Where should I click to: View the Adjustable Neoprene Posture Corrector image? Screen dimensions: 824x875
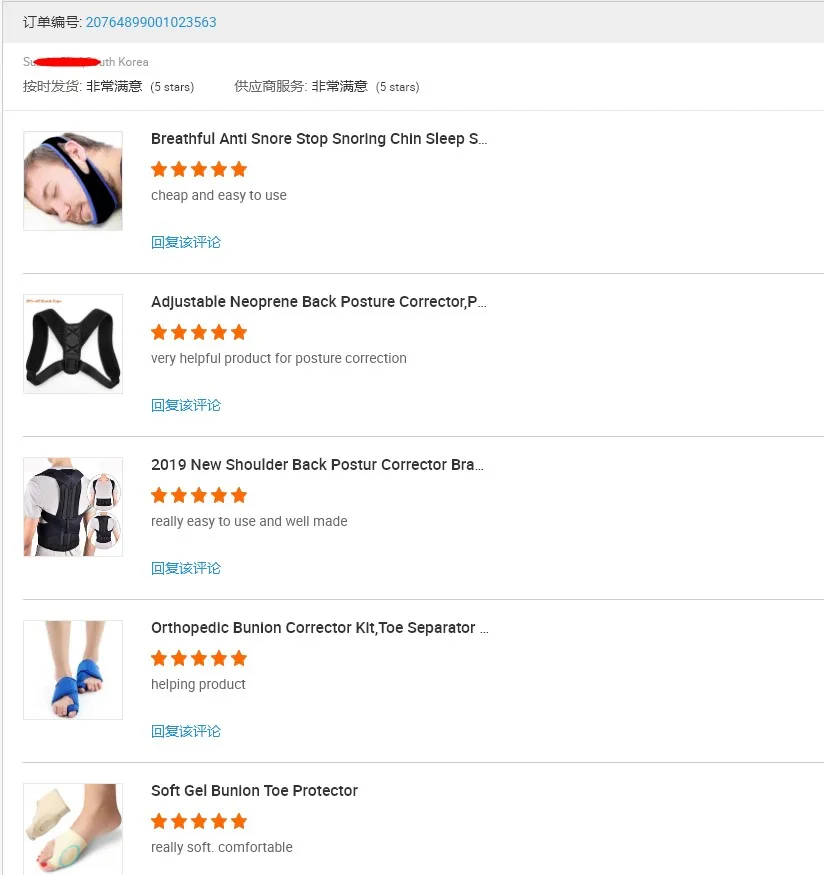coord(73,344)
